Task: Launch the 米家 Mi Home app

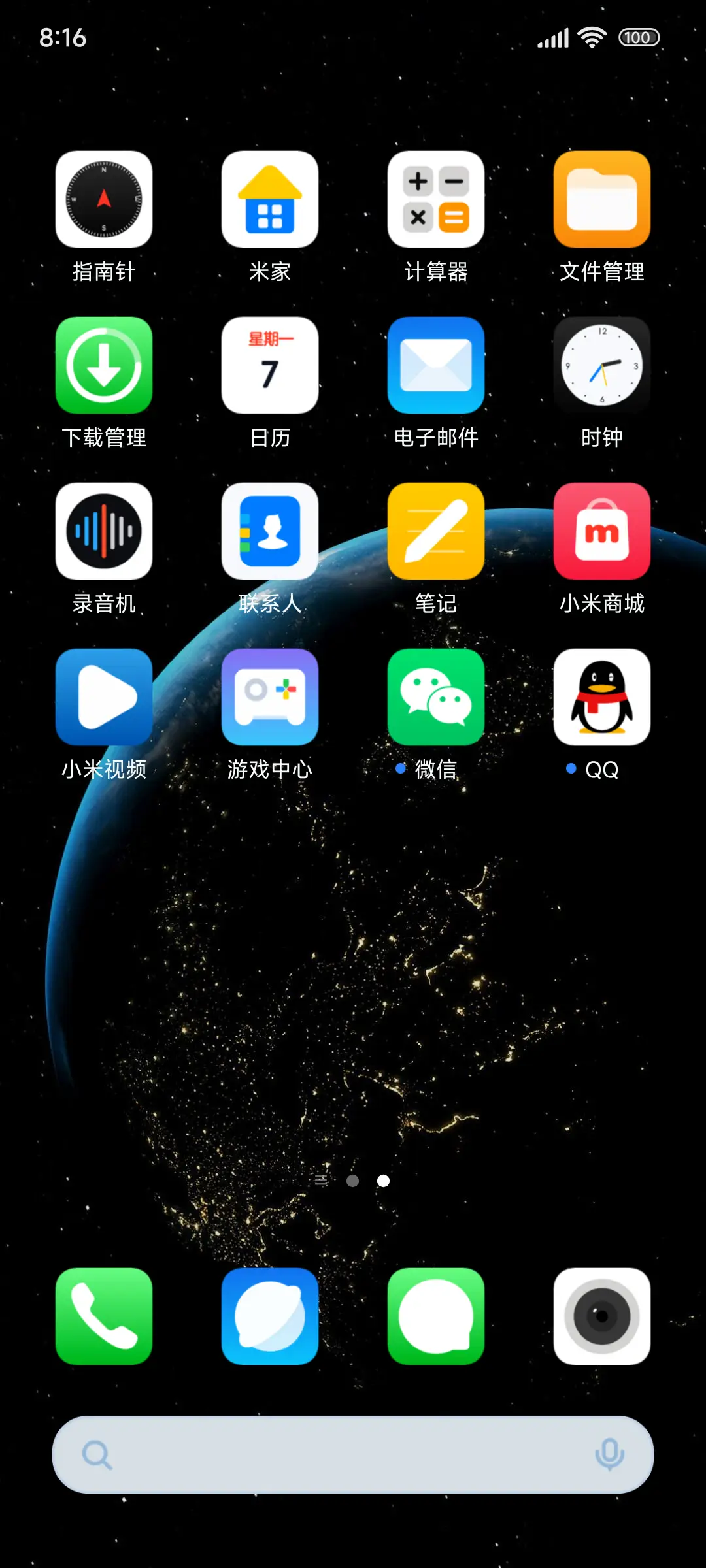Action: pos(270,201)
